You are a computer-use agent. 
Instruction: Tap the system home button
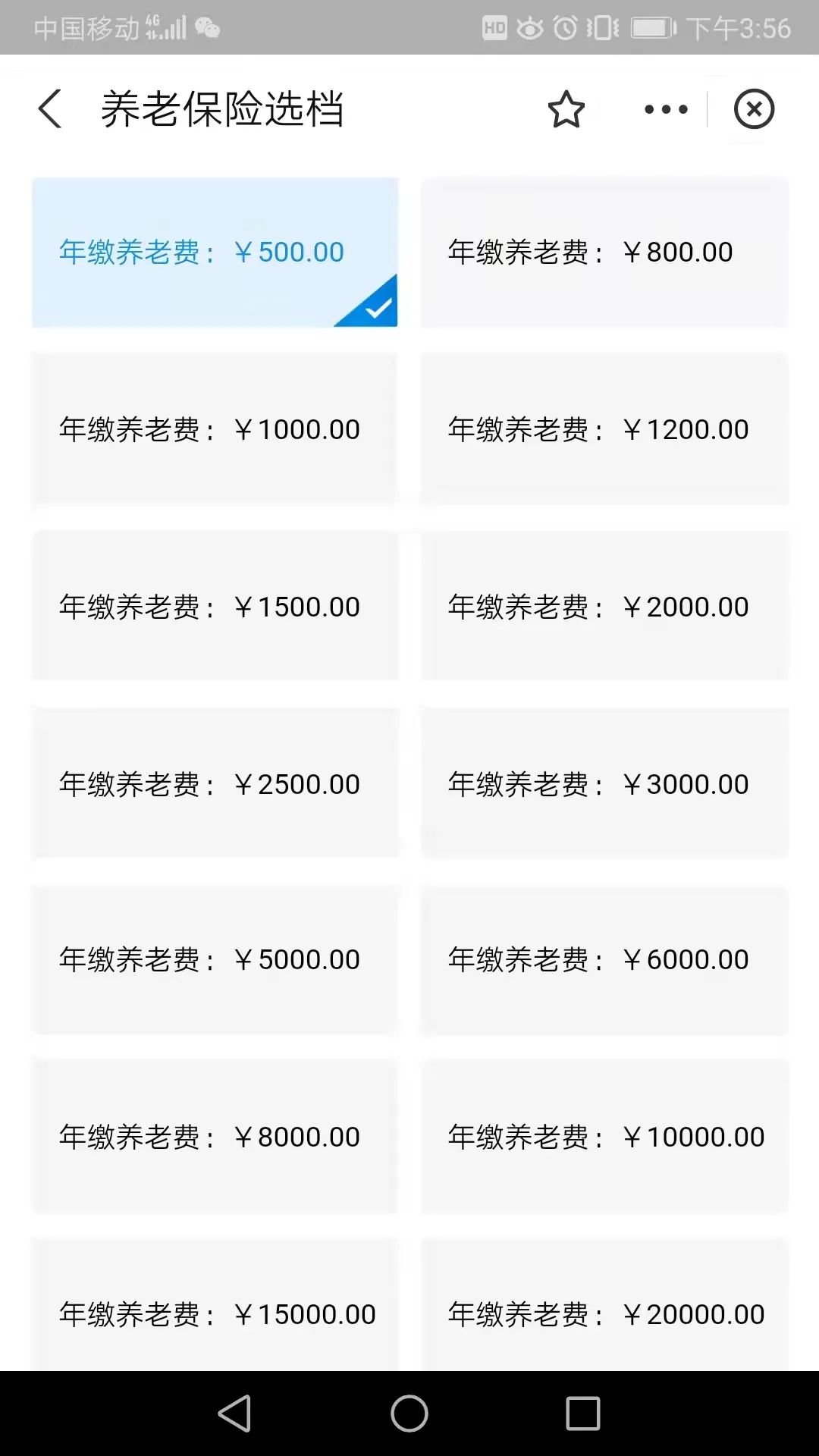(409, 1414)
